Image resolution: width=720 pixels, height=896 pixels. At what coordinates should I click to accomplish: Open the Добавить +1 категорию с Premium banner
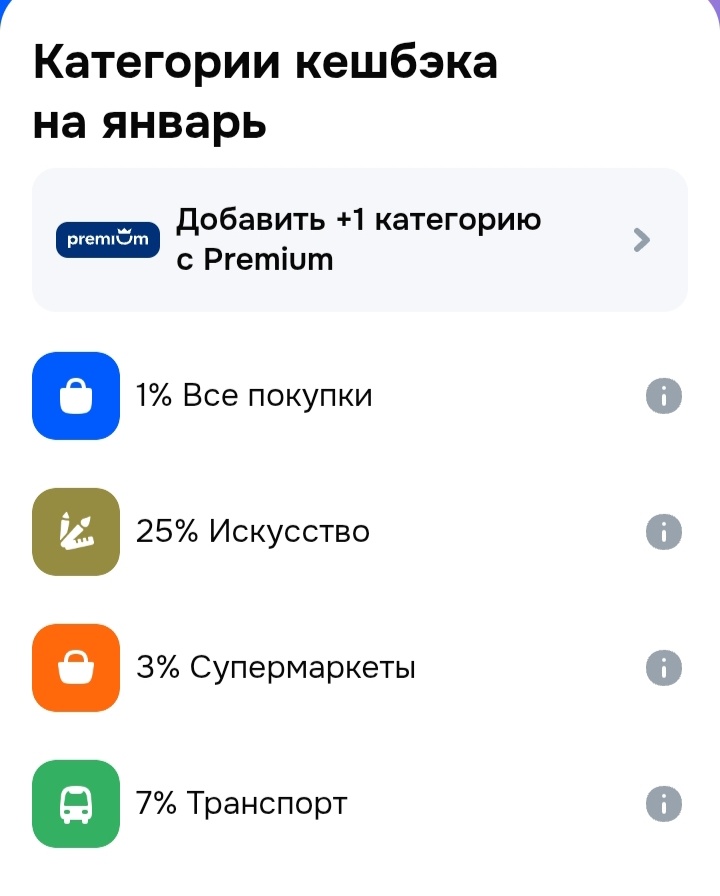pos(360,240)
